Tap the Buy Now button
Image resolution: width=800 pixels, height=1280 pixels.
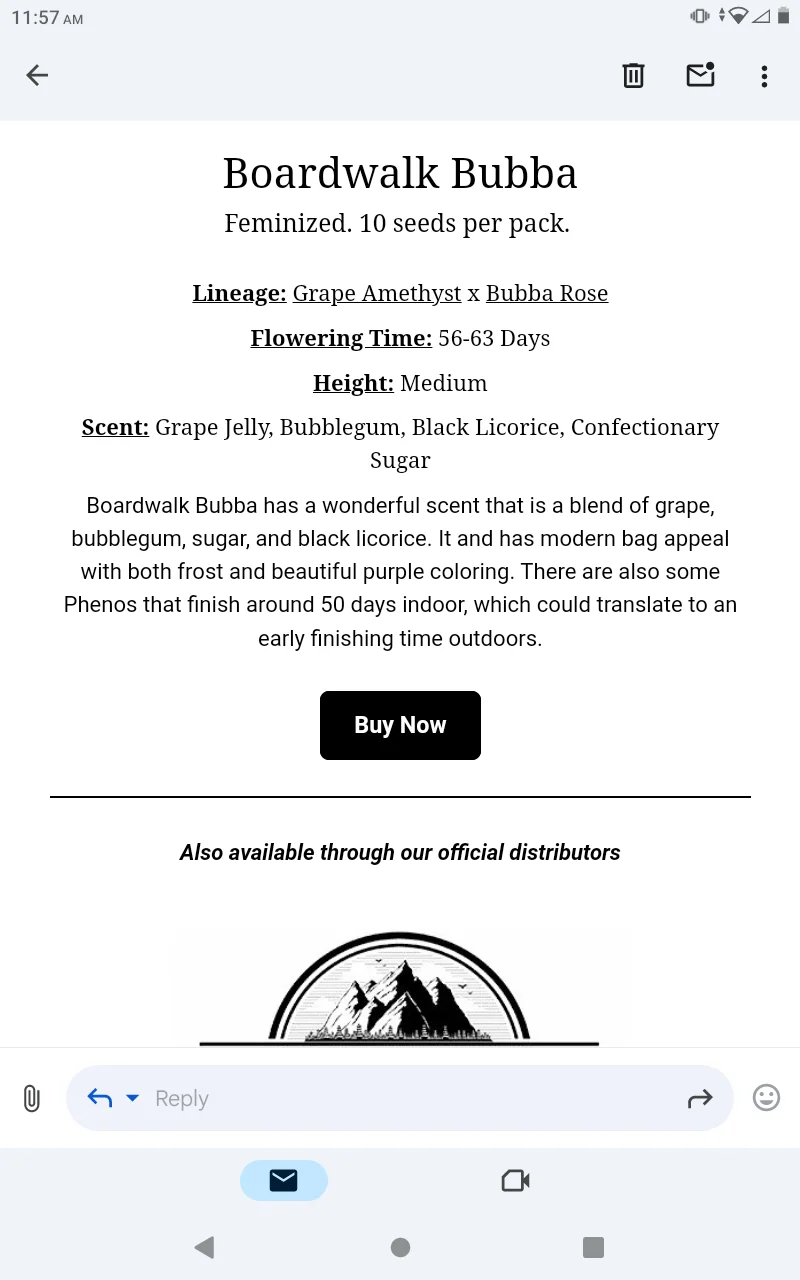click(400, 725)
